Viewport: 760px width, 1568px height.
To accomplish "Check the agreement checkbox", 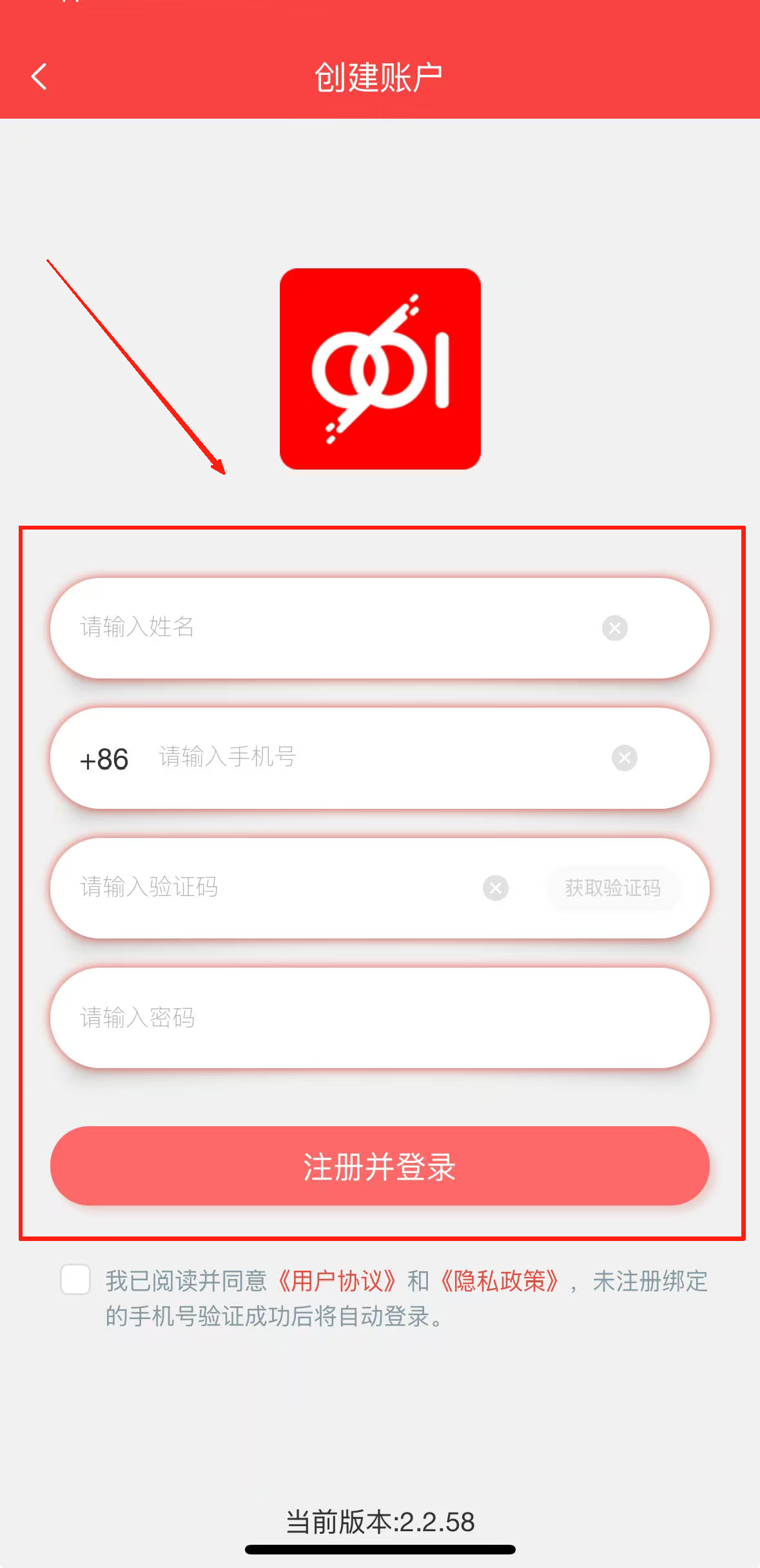I will tap(75, 1280).
